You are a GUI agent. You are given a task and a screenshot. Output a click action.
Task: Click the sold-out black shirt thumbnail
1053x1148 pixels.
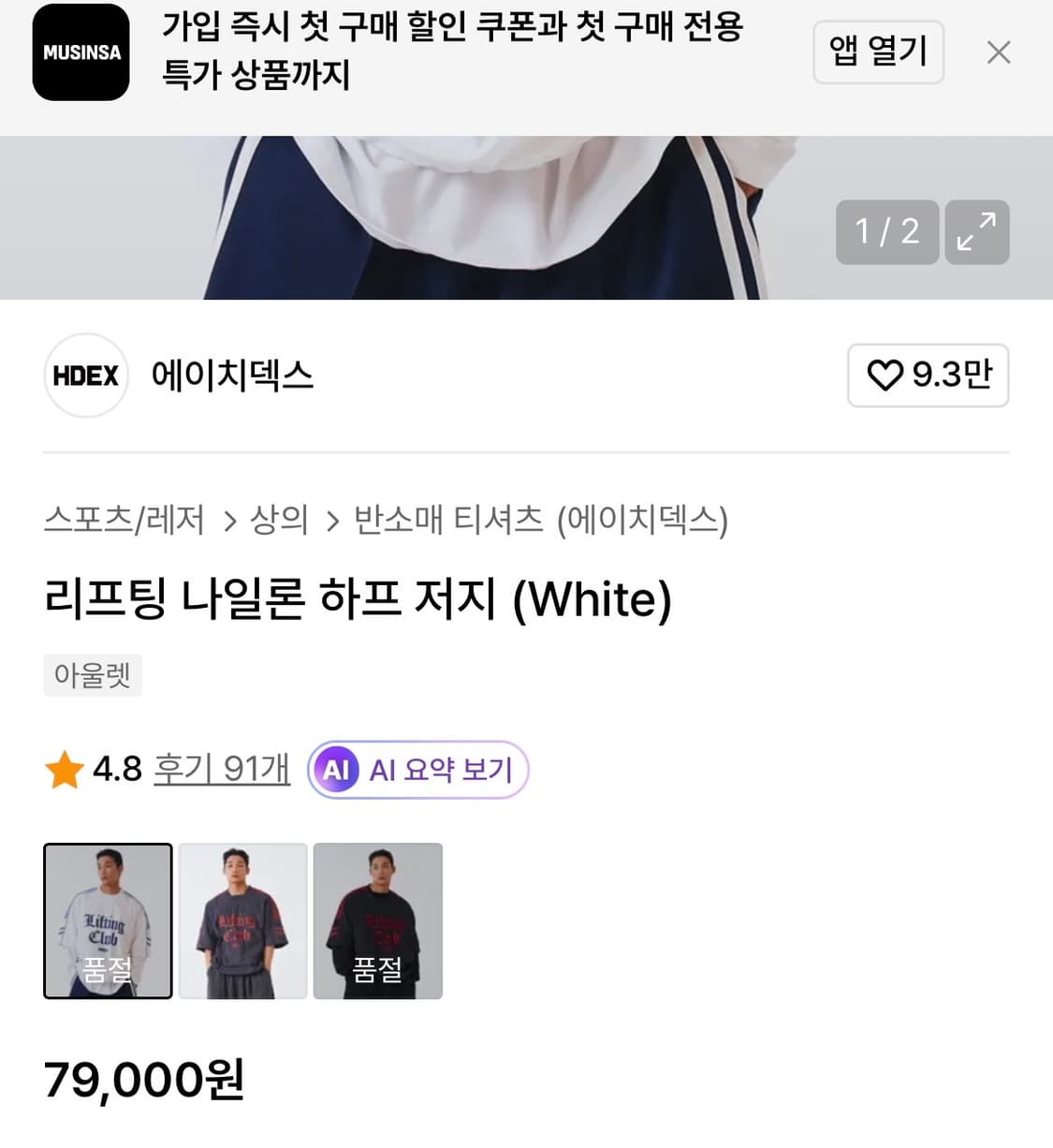coord(377,920)
